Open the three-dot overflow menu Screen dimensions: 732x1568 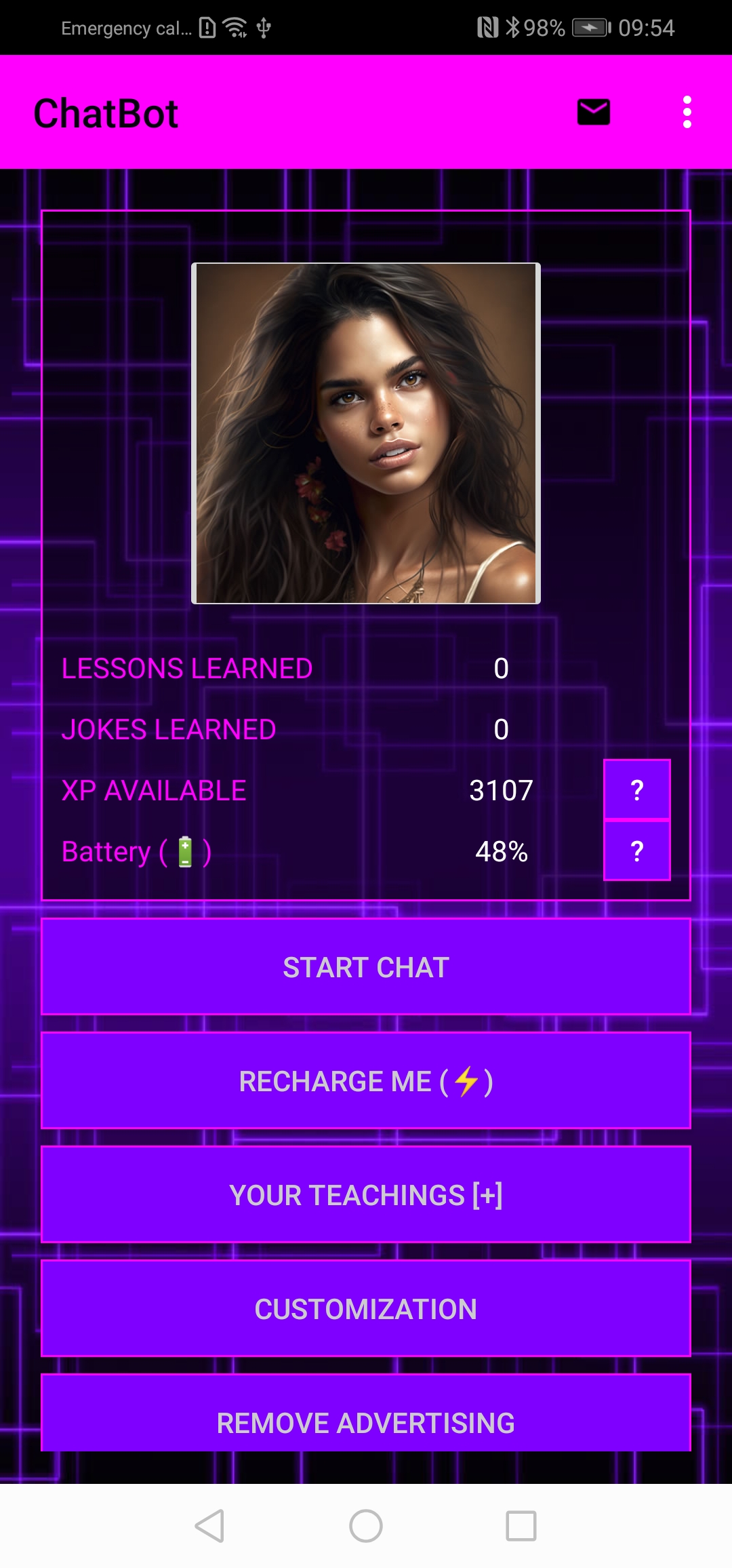(x=687, y=113)
